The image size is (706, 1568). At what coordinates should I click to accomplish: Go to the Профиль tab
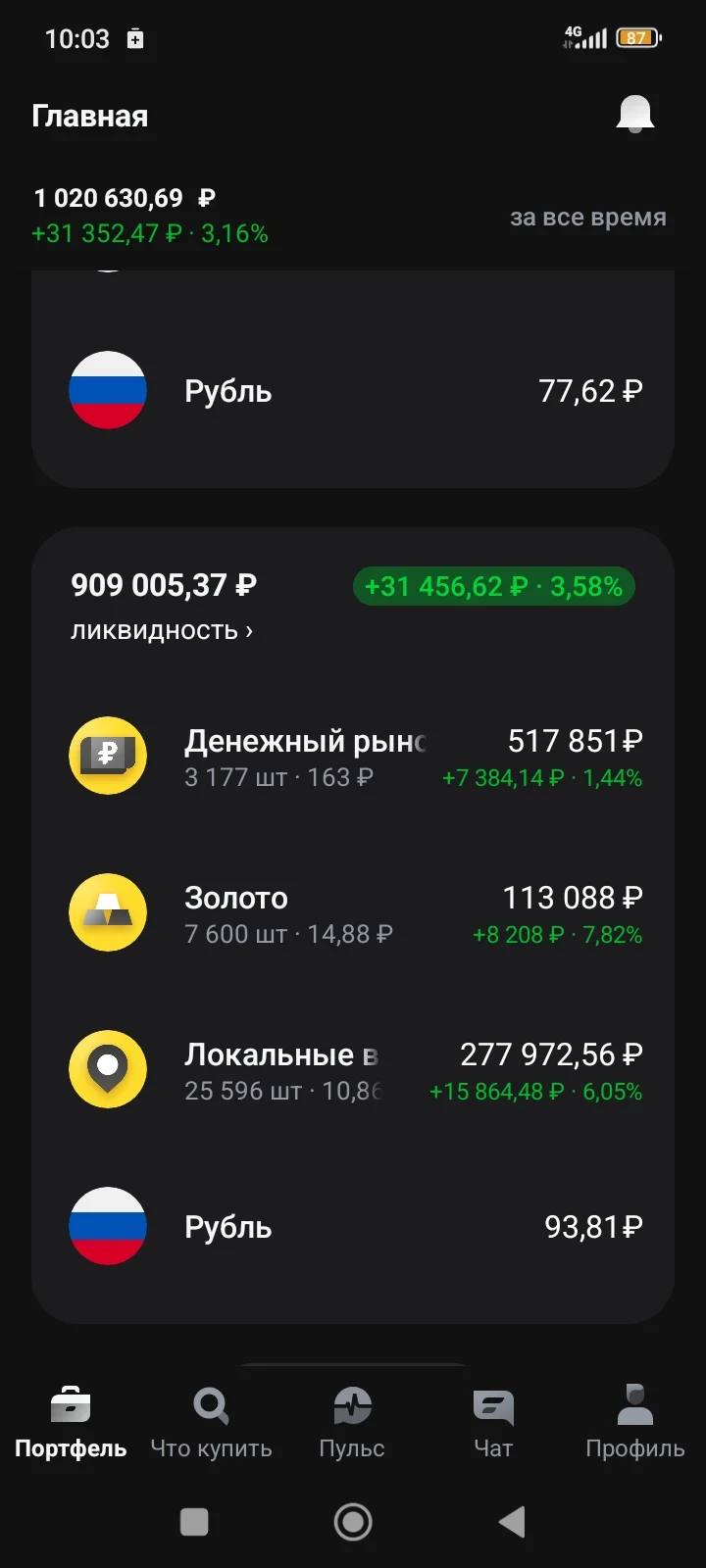click(634, 1423)
